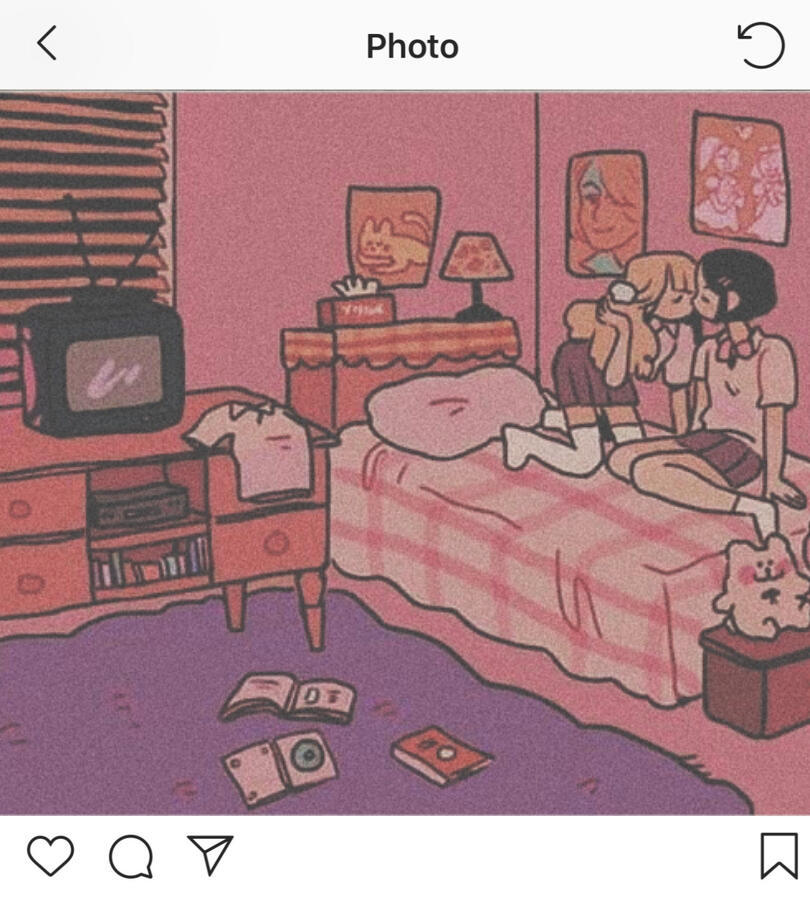810x899 pixels.
Task: Save this post with the bookmark
Action: point(779,856)
